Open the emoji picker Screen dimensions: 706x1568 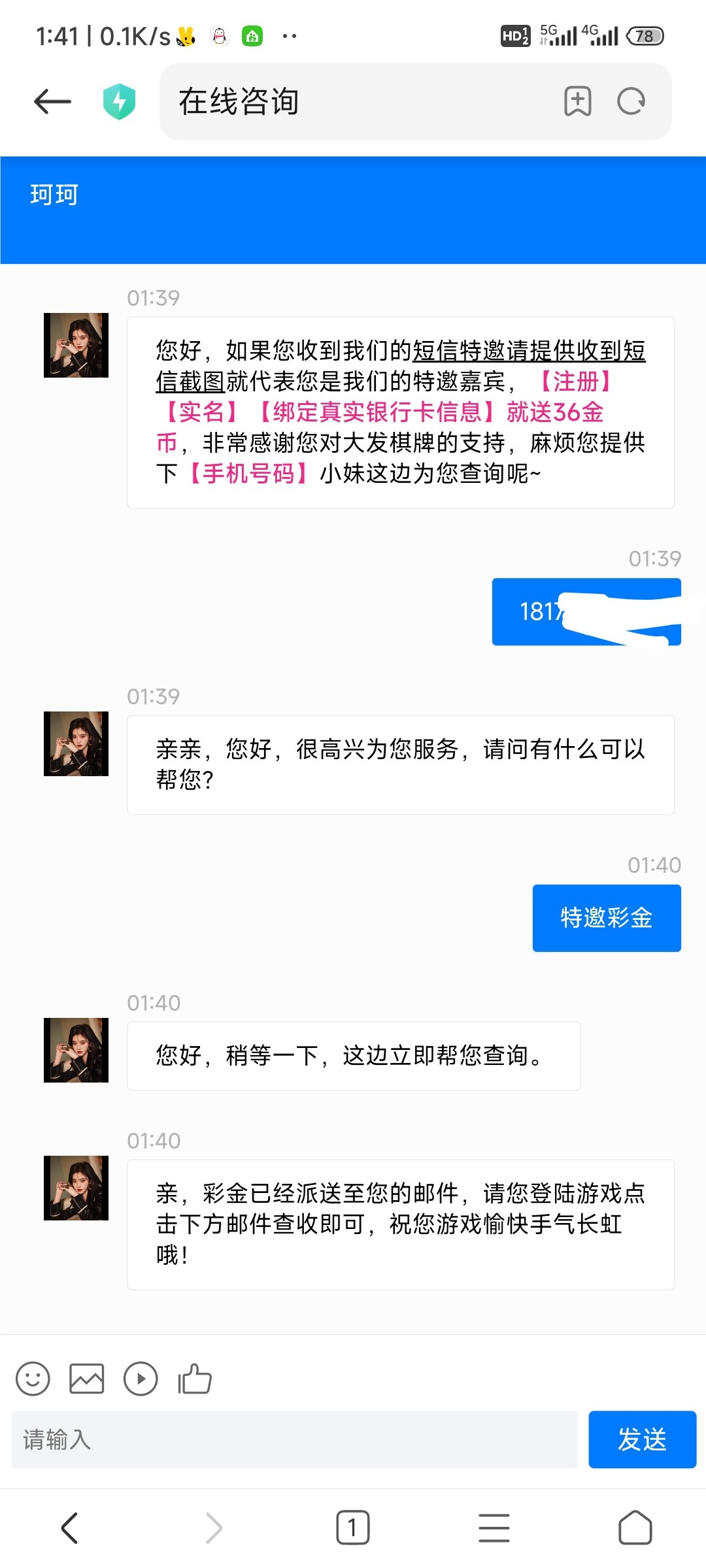point(33,1379)
